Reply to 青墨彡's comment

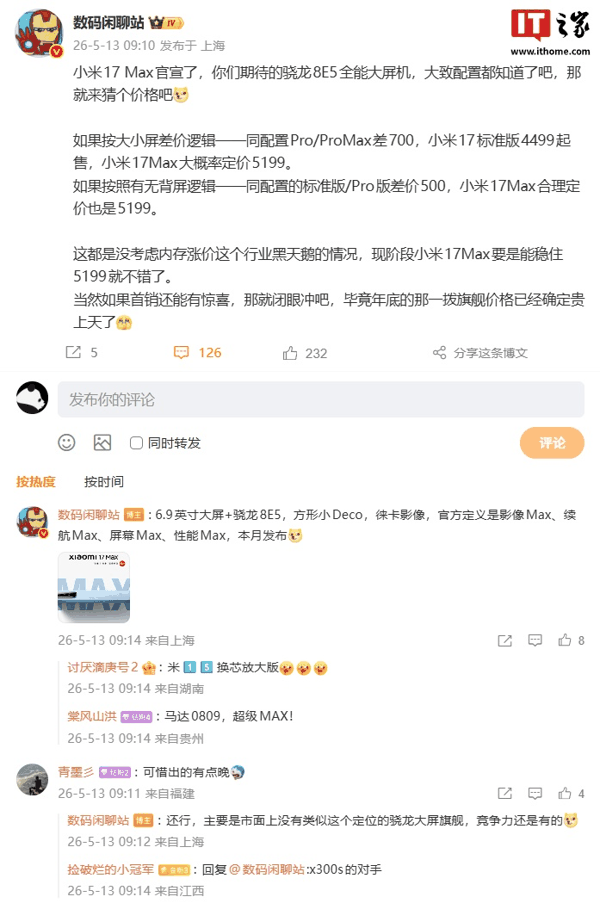(x=535, y=794)
